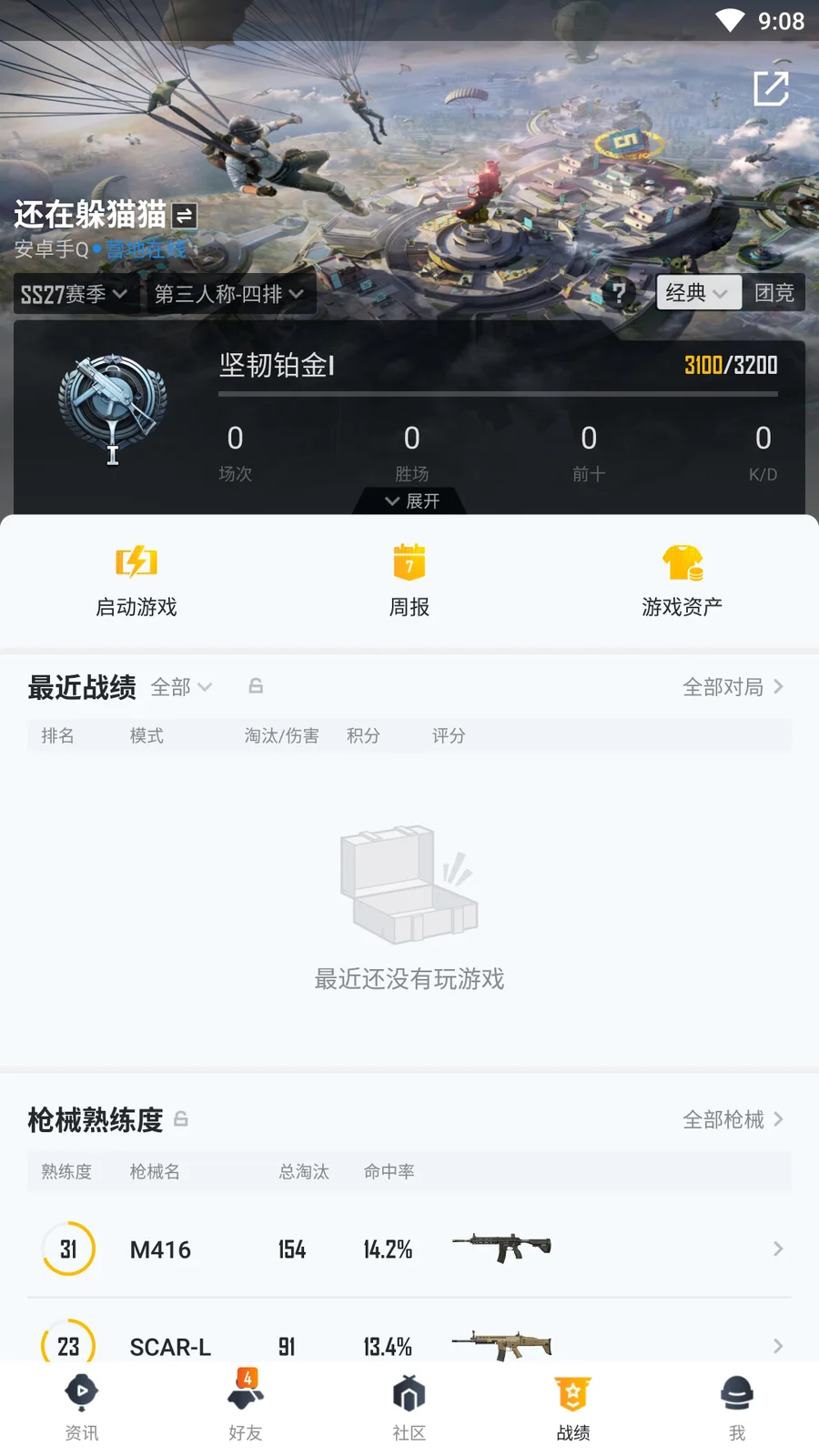View 全部对局 all matches

point(733,687)
